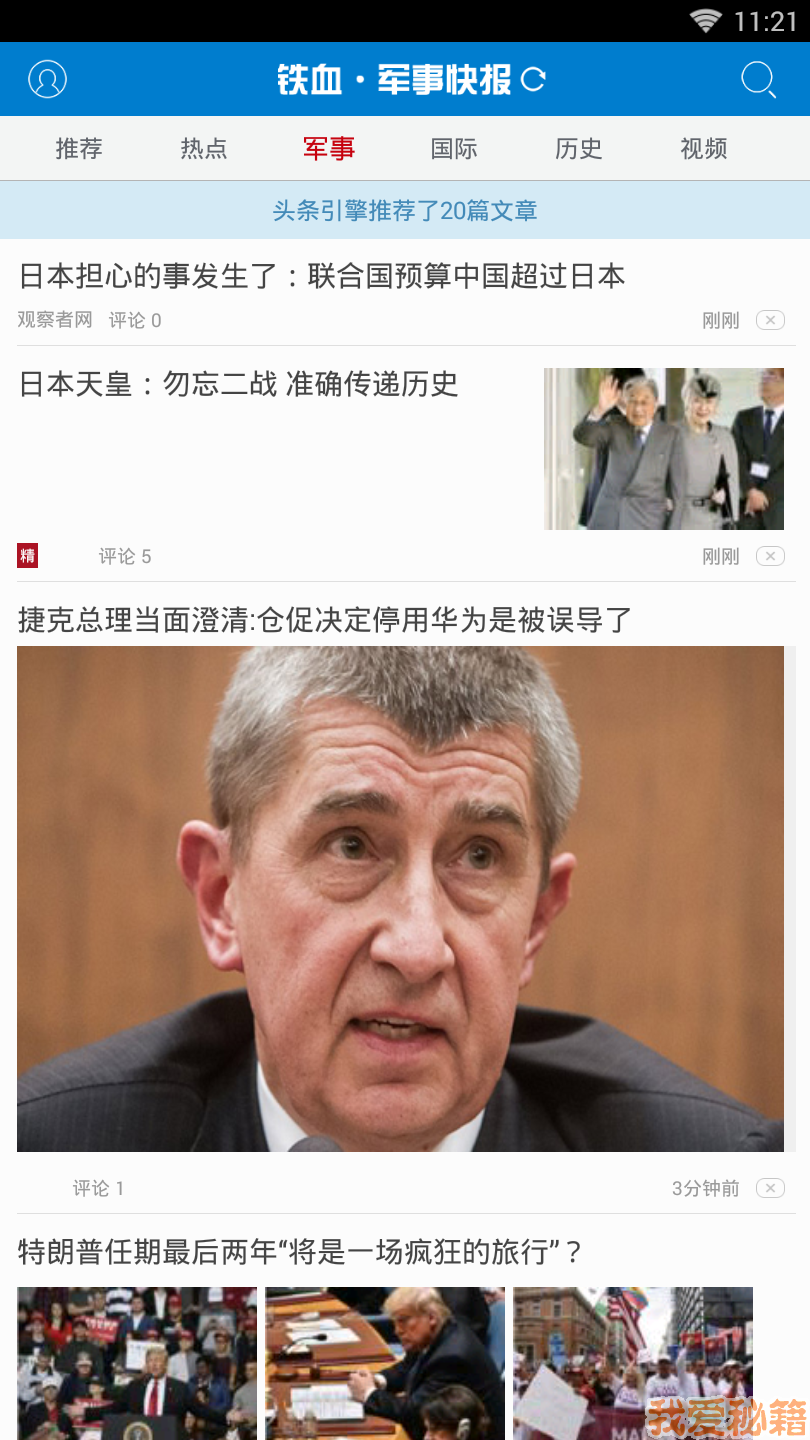Switch to the 热点 tab
The width and height of the screenshot is (810, 1440).
click(204, 149)
